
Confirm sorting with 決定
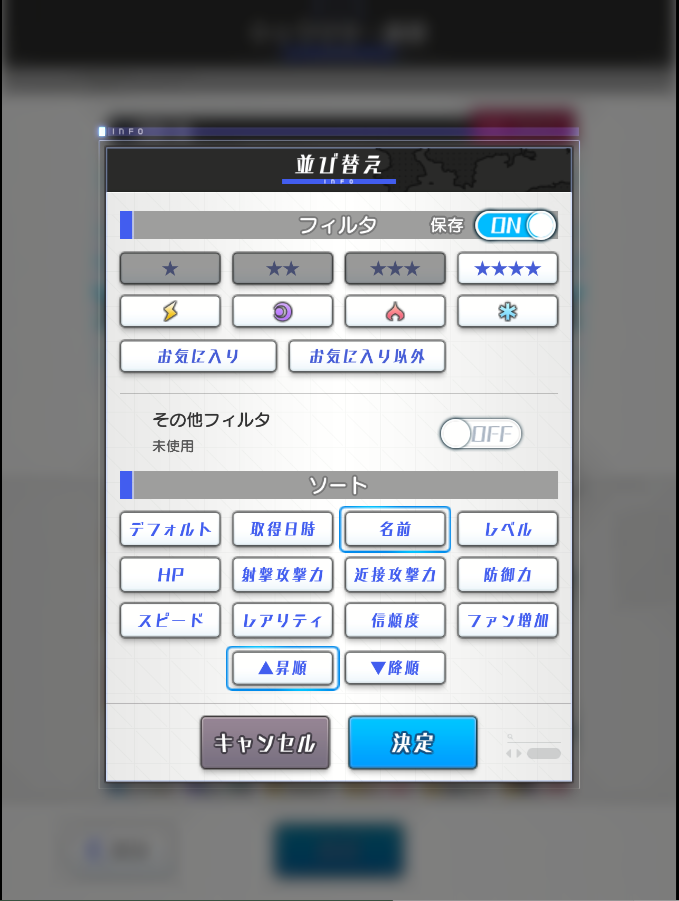[x=412, y=743]
